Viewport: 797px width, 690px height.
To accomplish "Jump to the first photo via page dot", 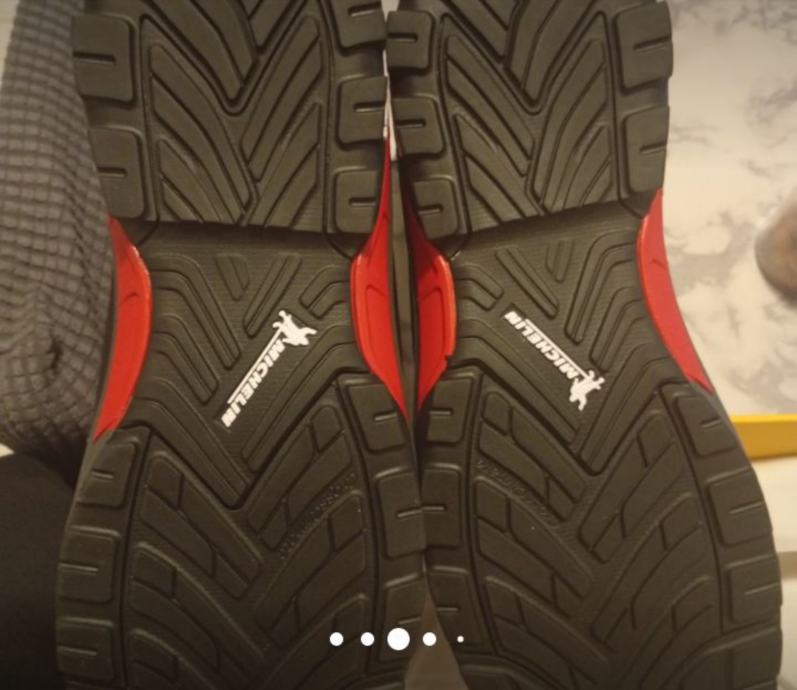I will point(337,639).
